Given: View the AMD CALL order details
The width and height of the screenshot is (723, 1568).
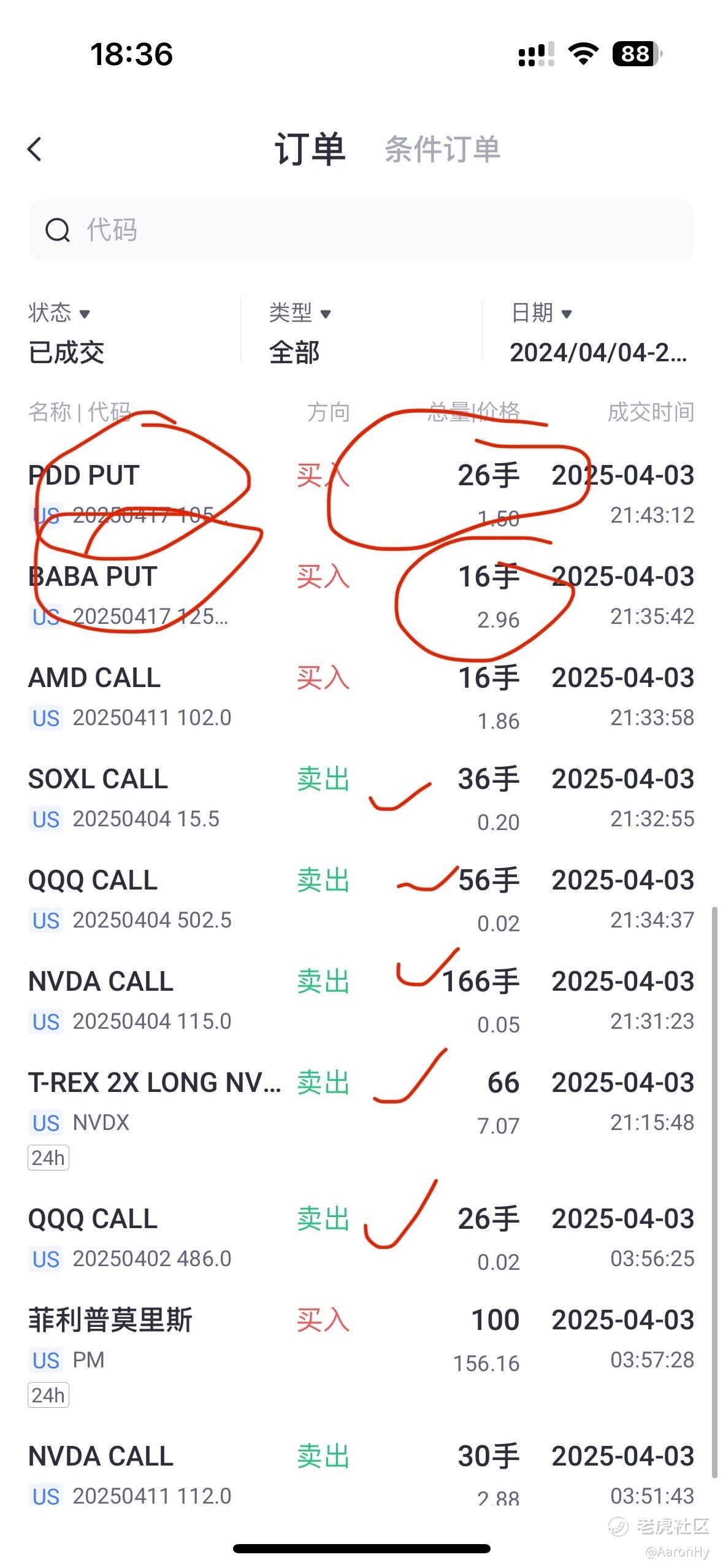Looking at the screenshot, I should click(361, 697).
